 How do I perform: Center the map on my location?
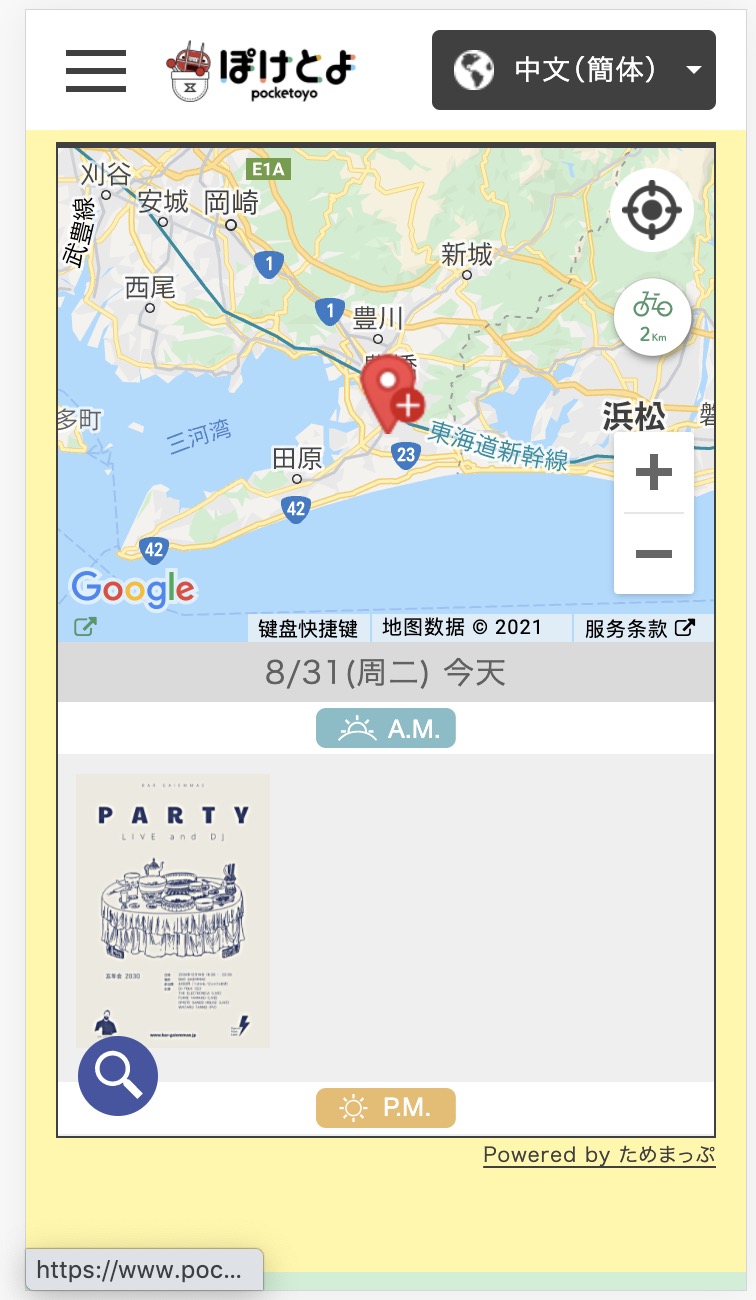[652, 211]
